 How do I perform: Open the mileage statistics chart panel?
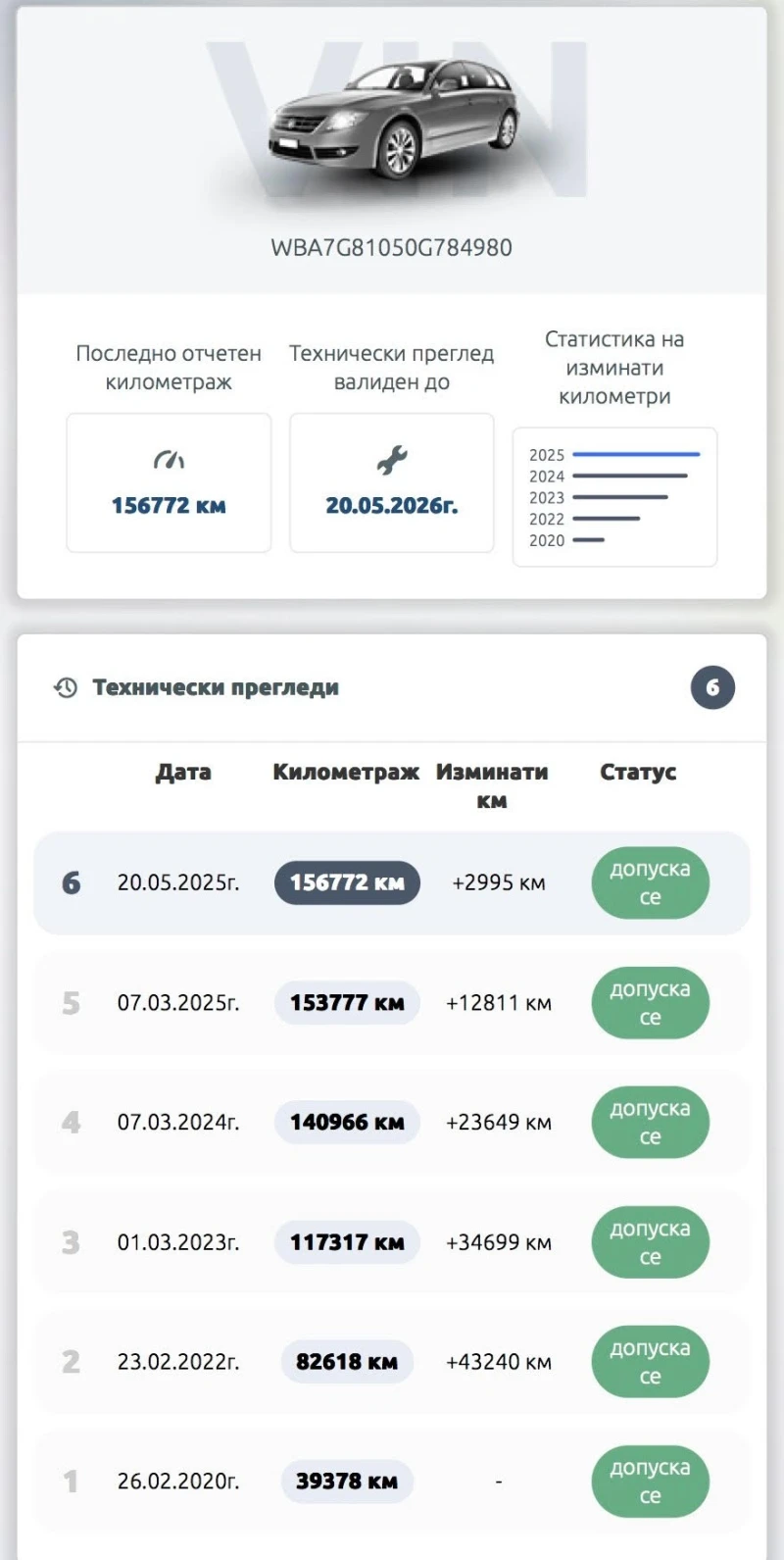coord(614,496)
